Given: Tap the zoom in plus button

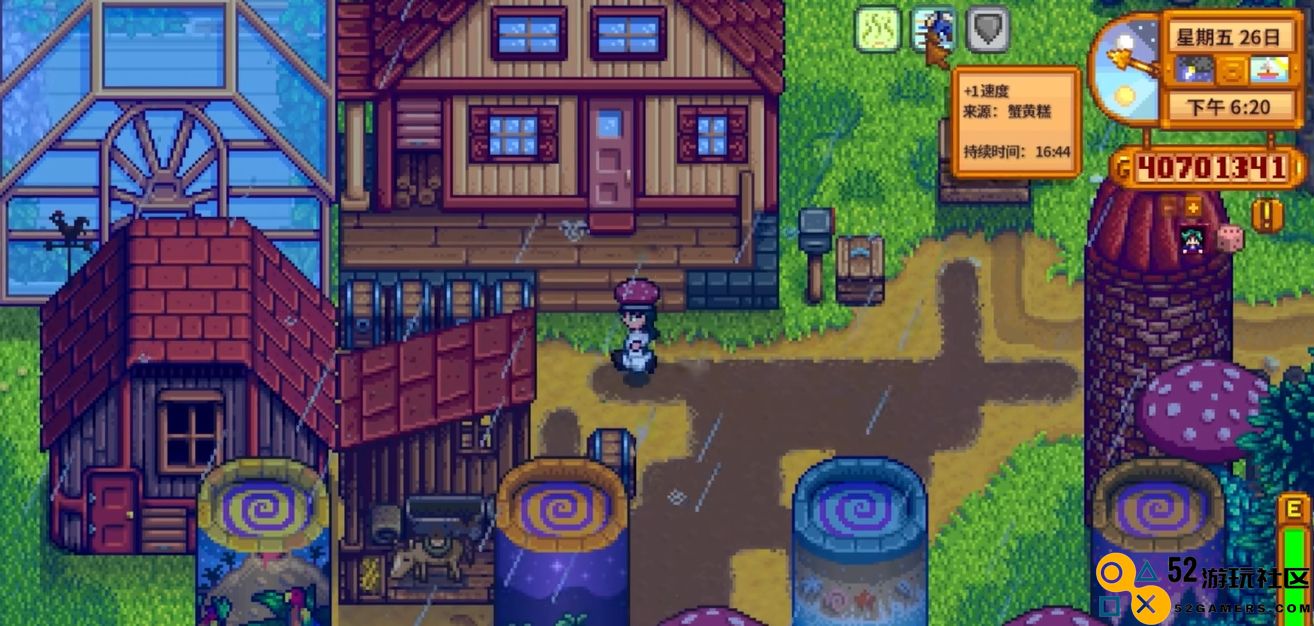Looking at the screenshot, I should tap(1193, 207).
